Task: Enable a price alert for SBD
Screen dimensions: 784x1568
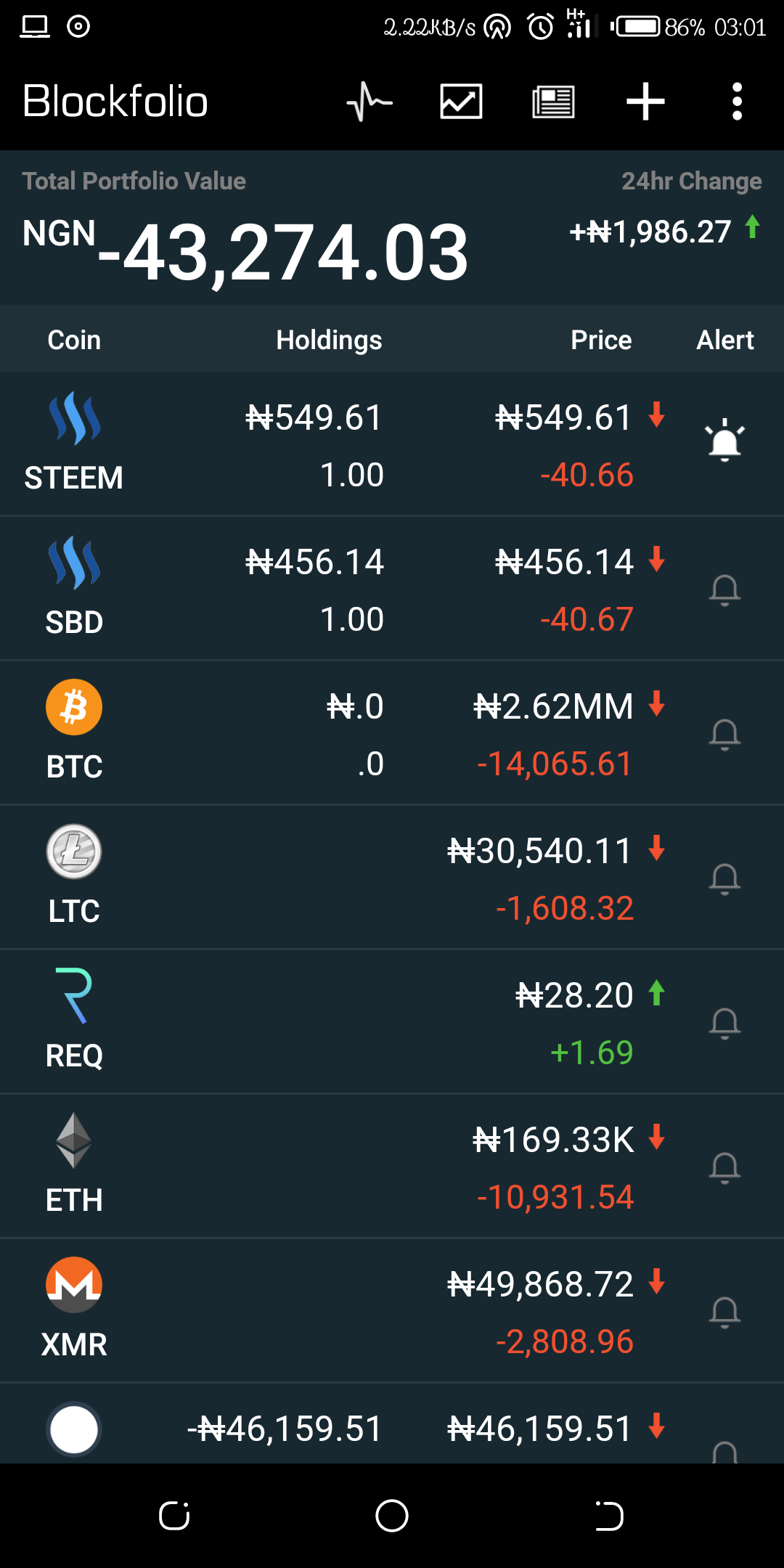Action: 725,589
